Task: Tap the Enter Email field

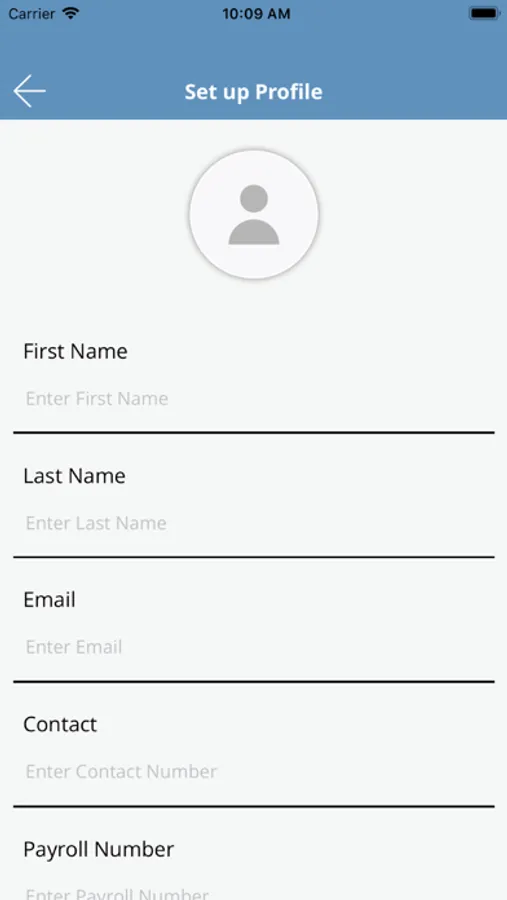Action: pos(253,647)
